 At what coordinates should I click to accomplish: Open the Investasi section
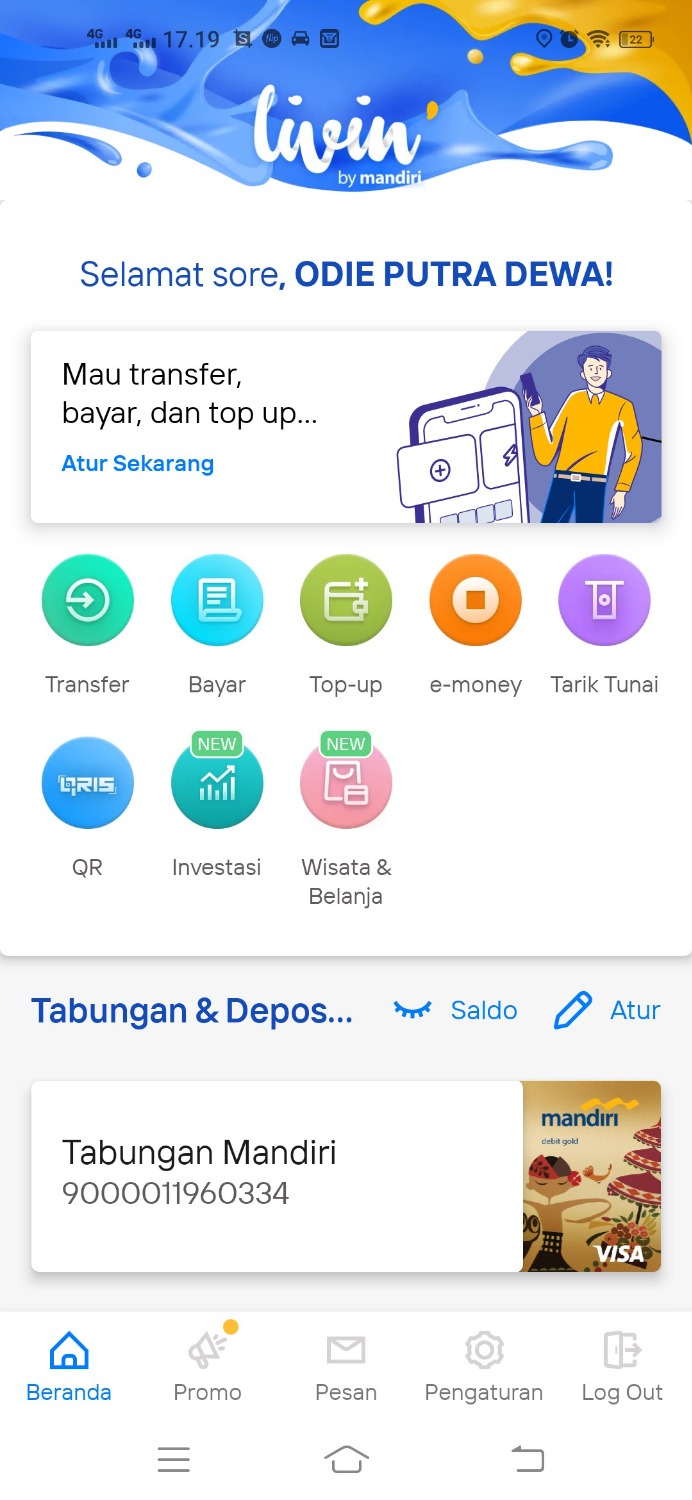pos(217,784)
